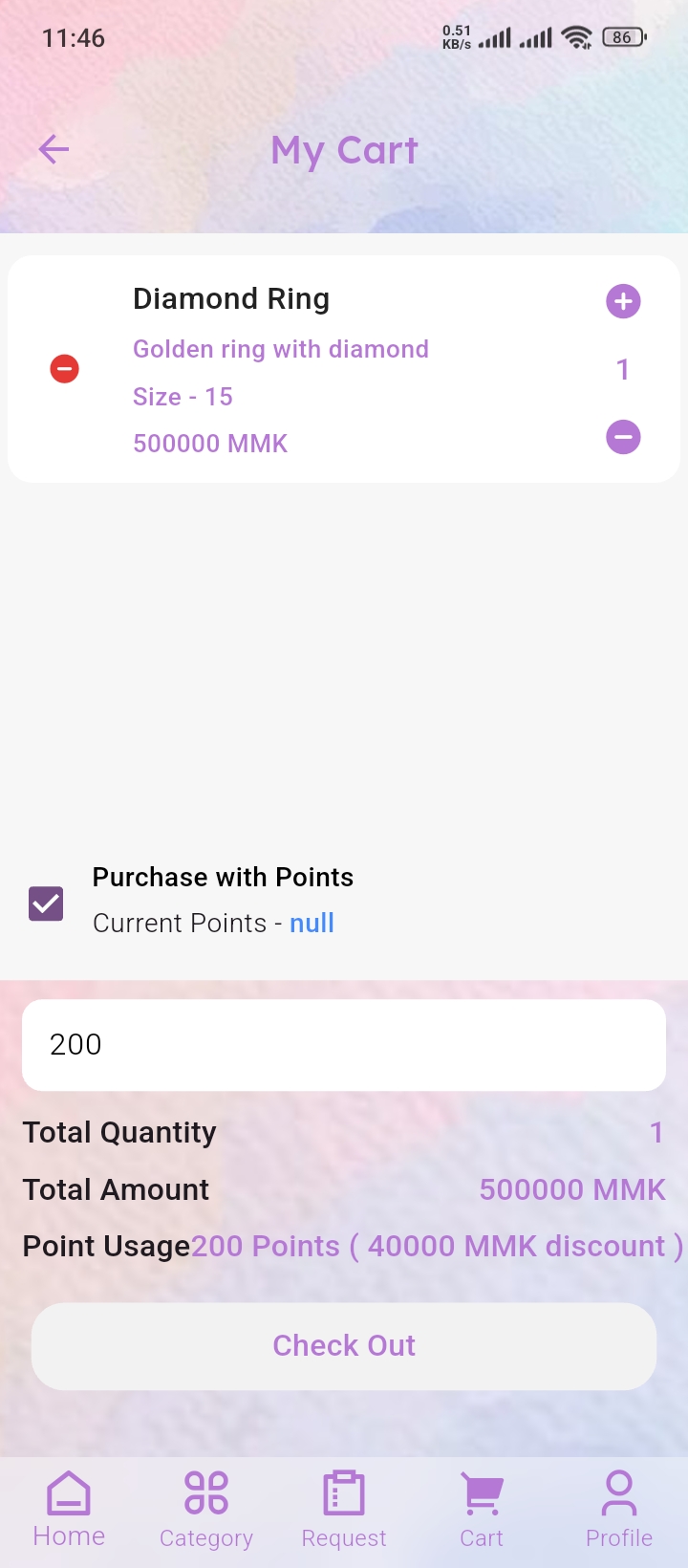Go back from My Cart
This screenshot has height=1568, width=688.
54,149
